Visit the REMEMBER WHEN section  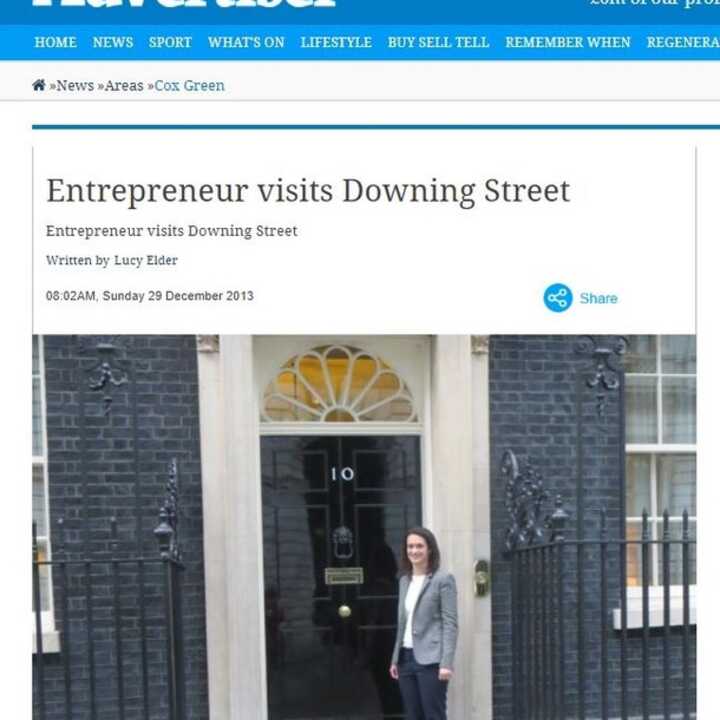567,42
